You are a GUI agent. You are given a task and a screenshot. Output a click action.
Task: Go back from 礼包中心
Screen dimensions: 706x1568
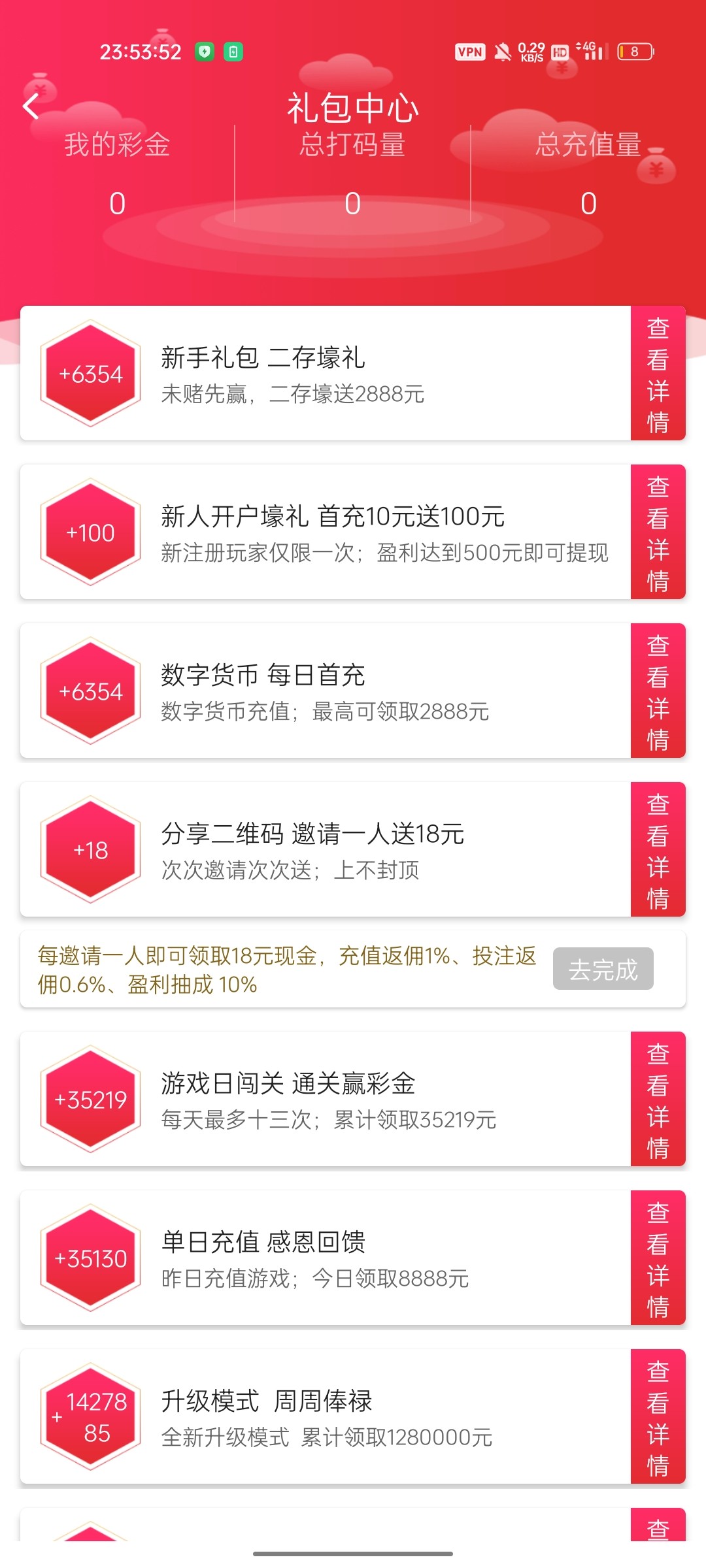pos(31,106)
